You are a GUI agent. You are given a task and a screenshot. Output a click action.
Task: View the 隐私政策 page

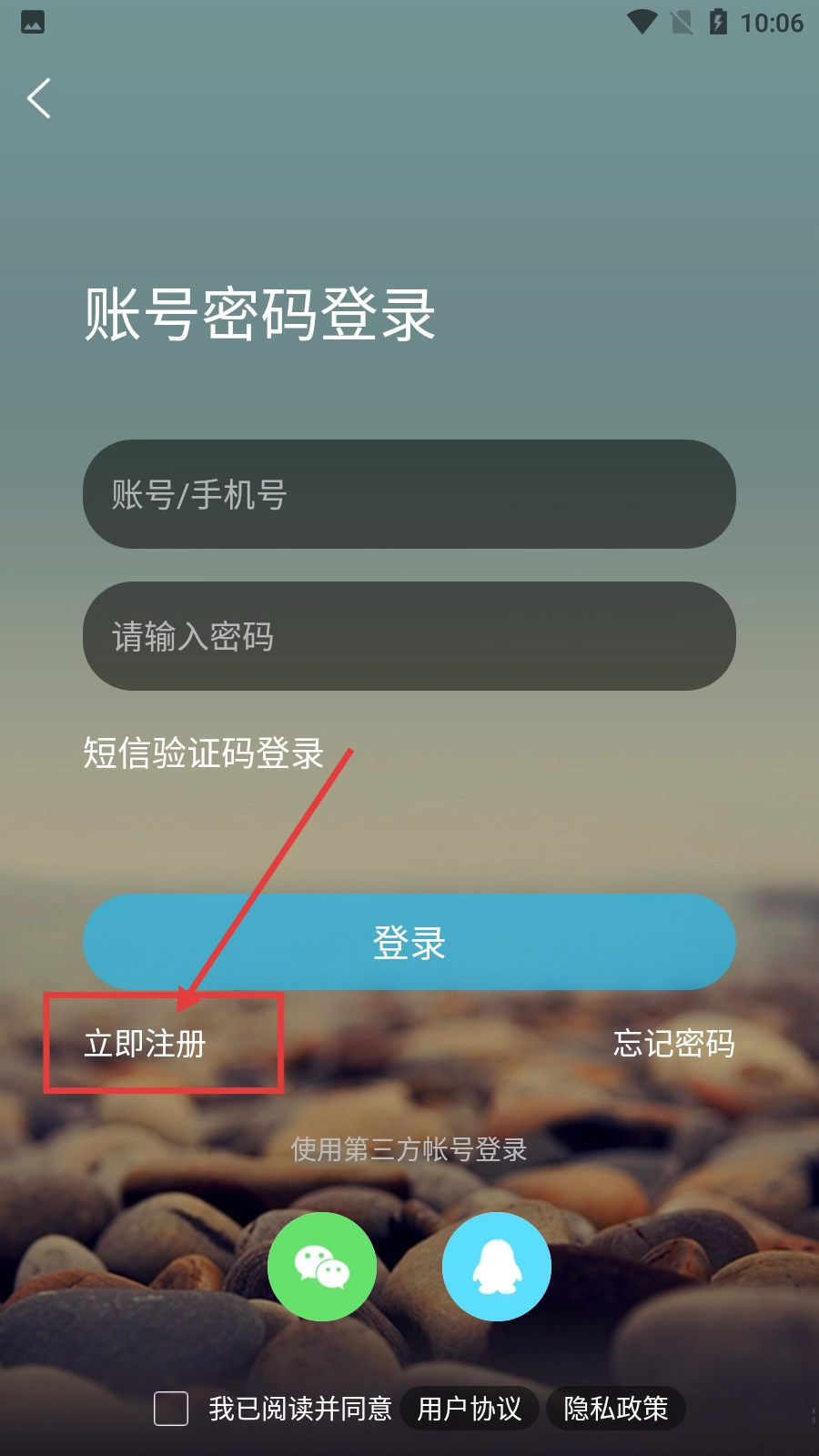(x=615, y=1409)
